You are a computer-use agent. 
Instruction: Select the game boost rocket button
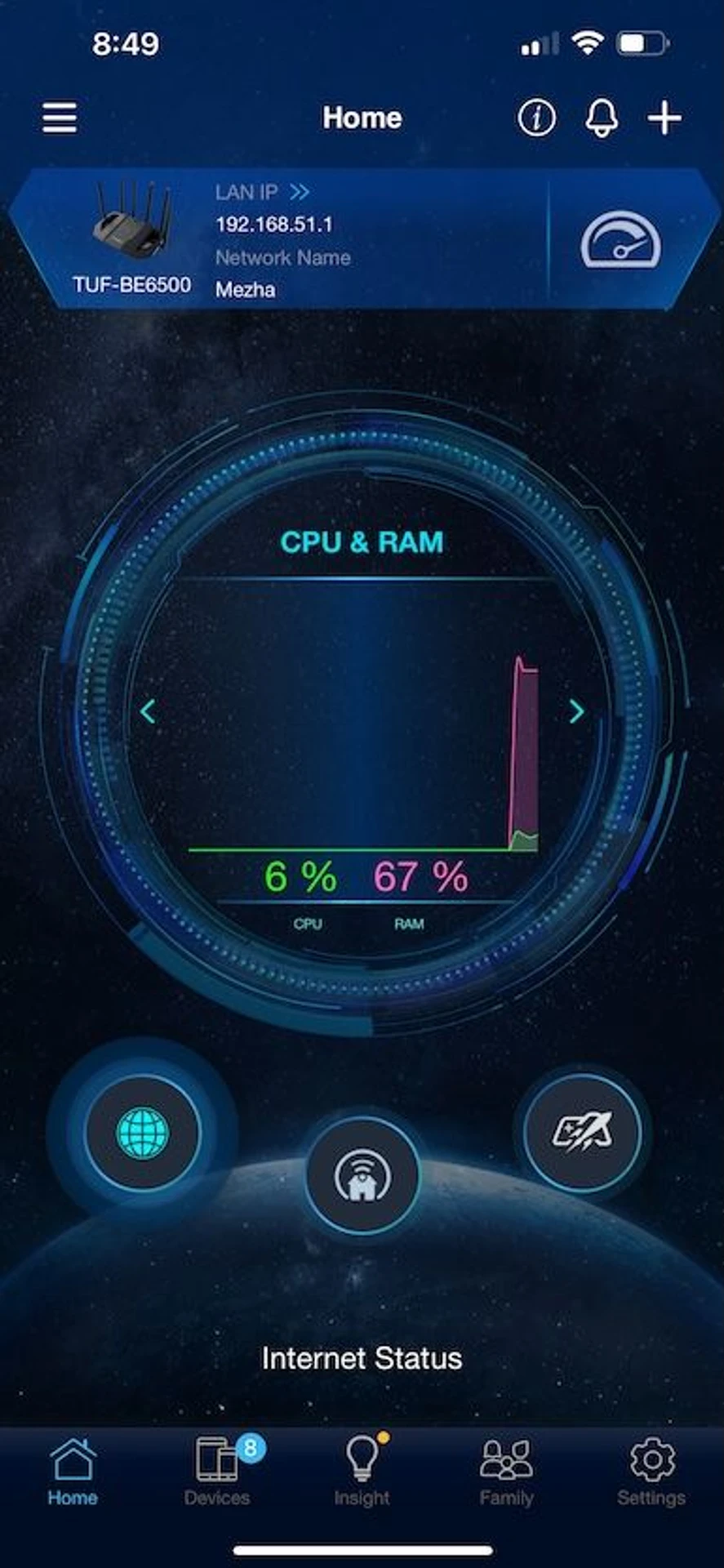pos(582,1132)
